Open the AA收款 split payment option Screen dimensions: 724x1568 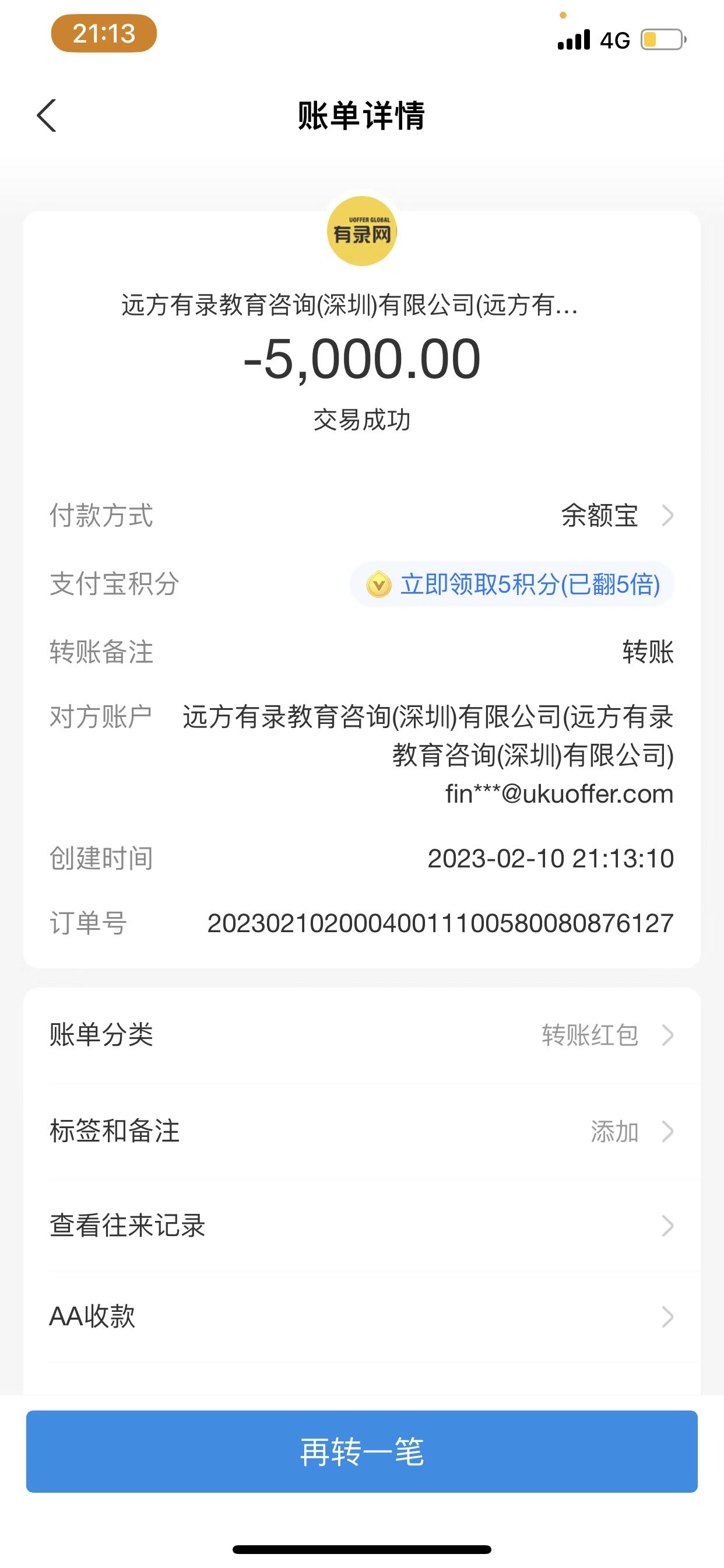pyautogui.click(x=361, y=1316)
